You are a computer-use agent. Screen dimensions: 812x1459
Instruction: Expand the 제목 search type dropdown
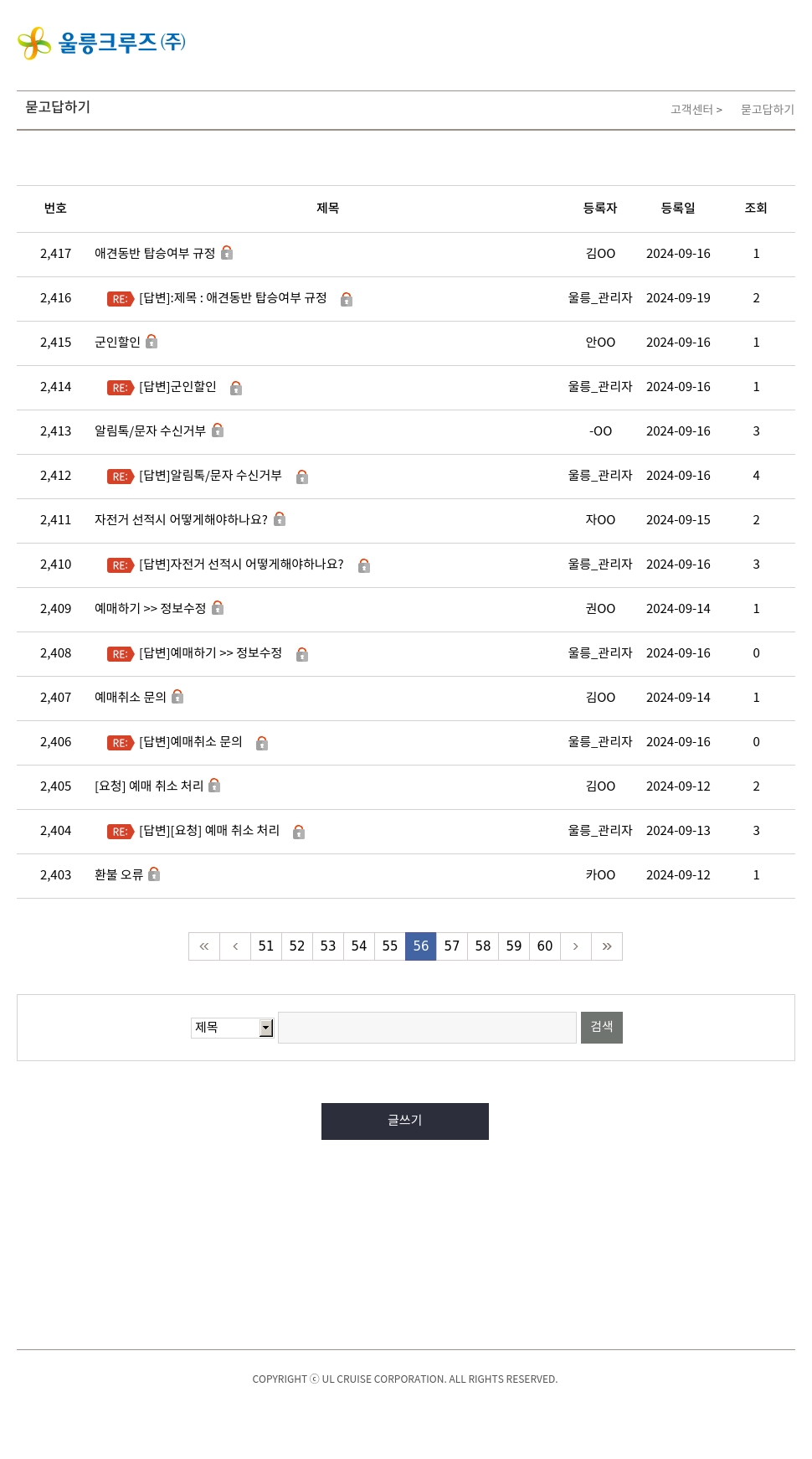coord(233,1028)
